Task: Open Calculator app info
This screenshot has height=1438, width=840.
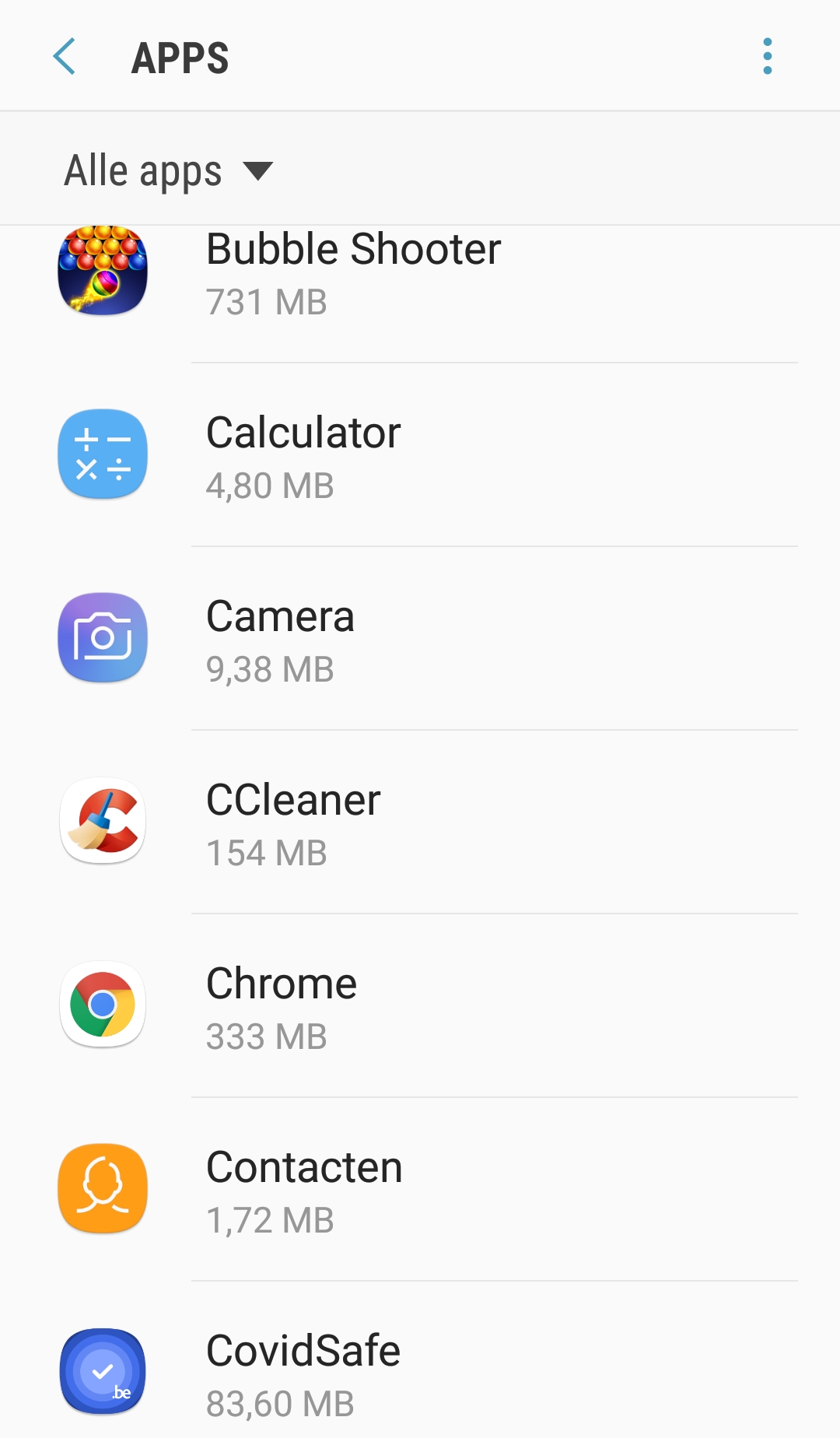Action: (x=420, y=456)
